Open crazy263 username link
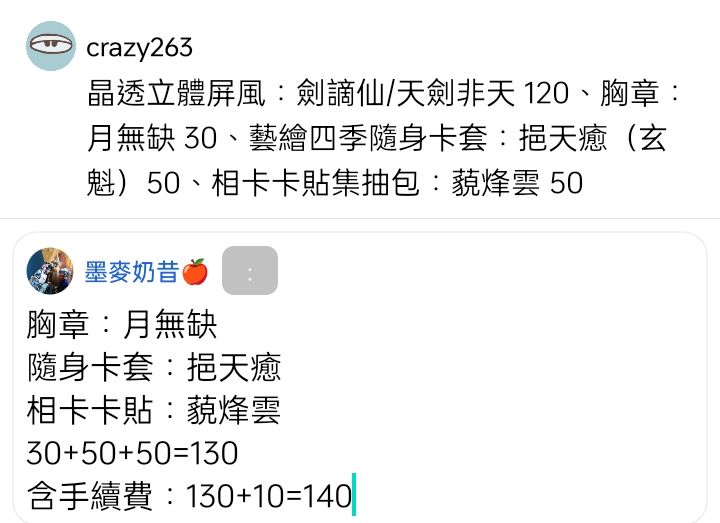Image resolution: width=720 pixels, height=523 pixels. click(139, 47)
